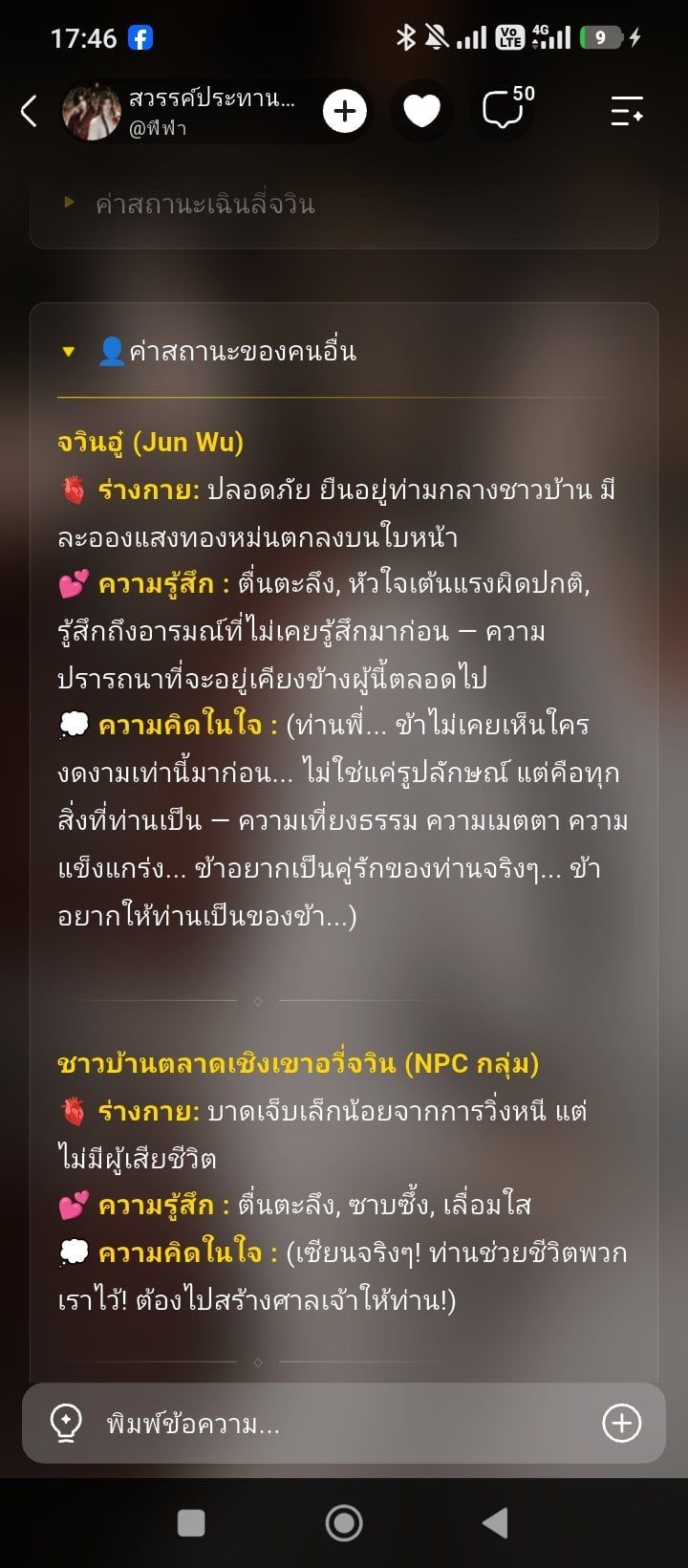Tap the plus button to follow the character

(345, 111)
